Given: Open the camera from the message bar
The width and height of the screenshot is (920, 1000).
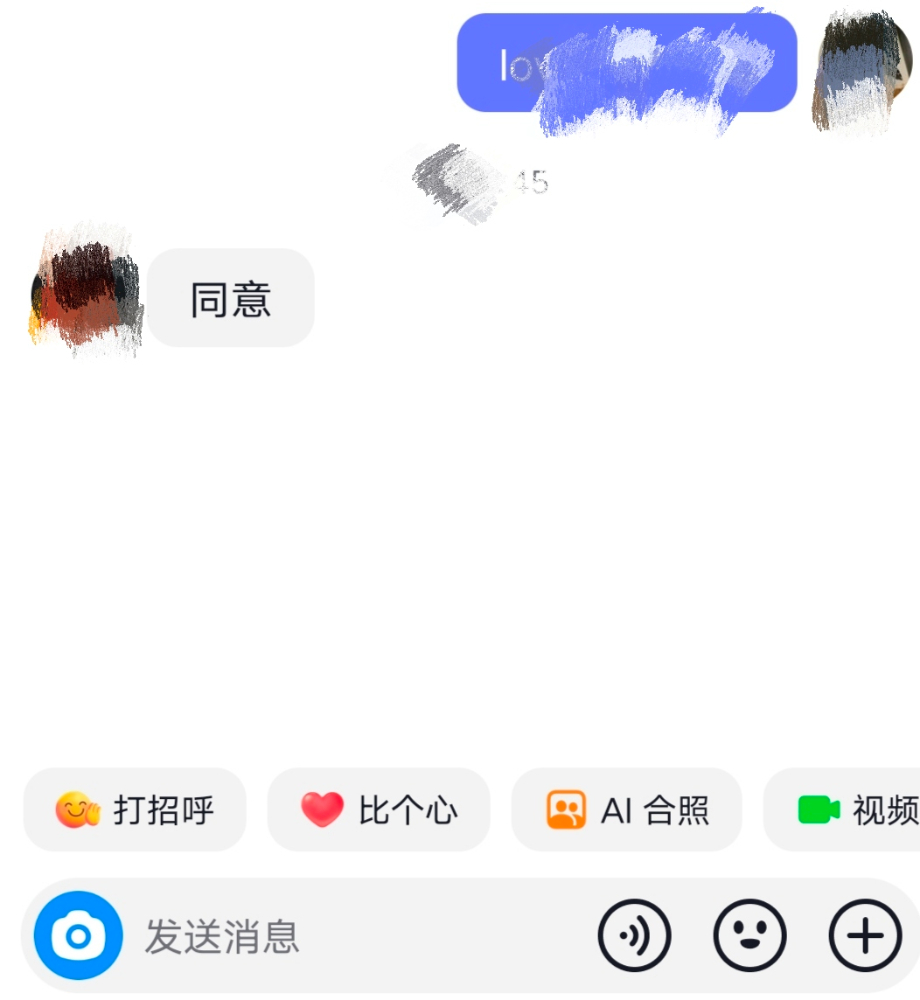Looking at the screenshot, I should [x=78, y=936].
